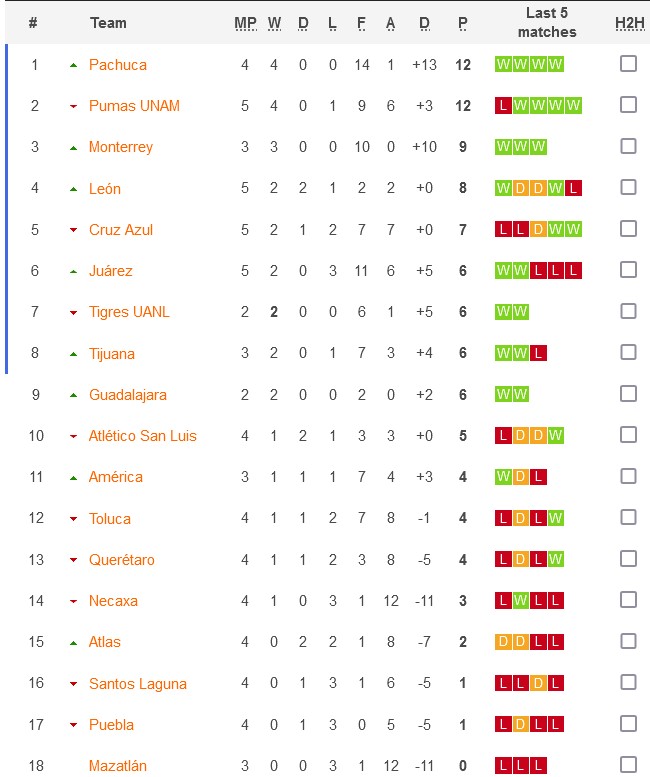Open the Monterrey team link

[x=120, y=147]
